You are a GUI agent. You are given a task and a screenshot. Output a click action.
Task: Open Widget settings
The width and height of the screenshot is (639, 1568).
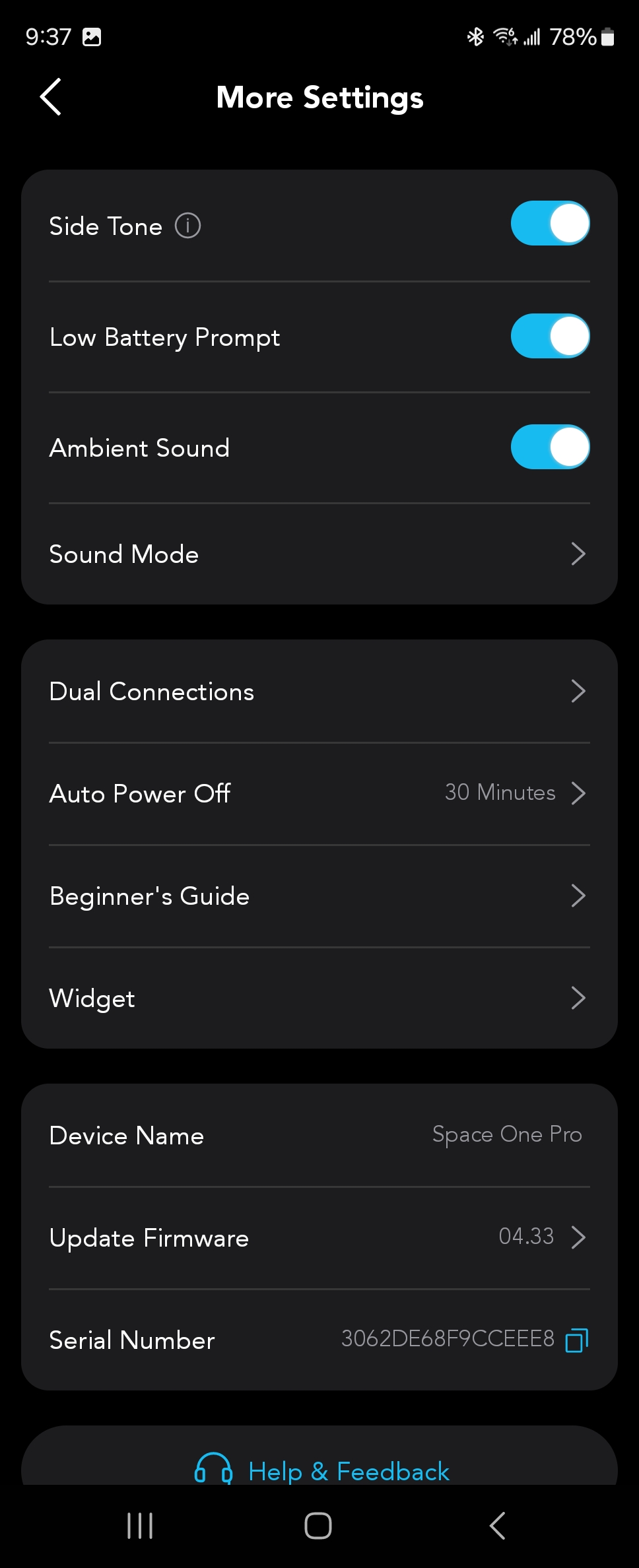pyautogui.click(x=319, y=998)
